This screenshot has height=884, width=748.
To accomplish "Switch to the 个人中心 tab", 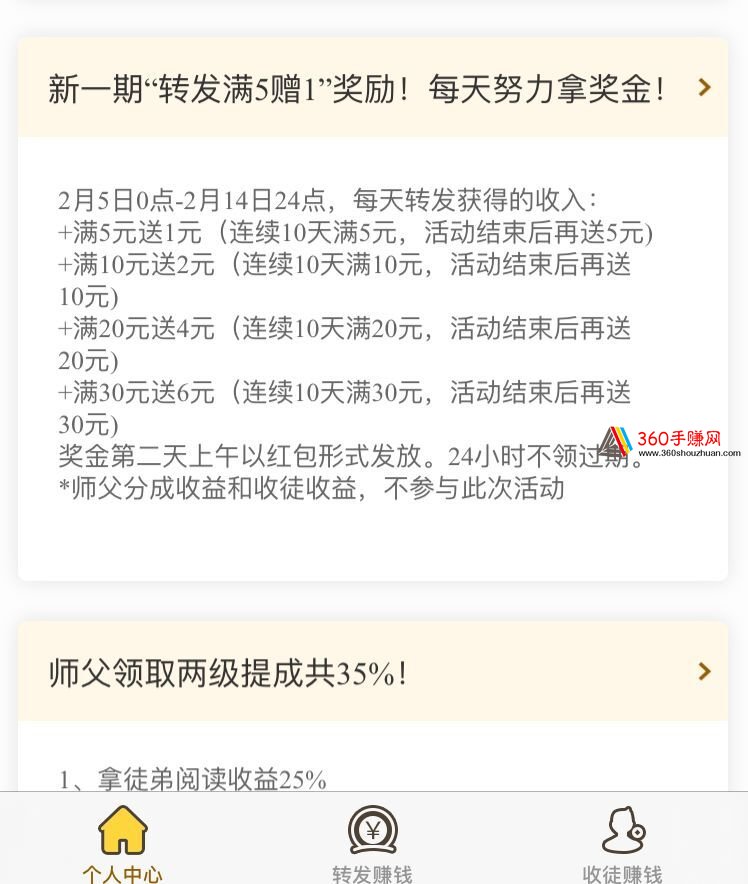I will click(x=123, y=842).
